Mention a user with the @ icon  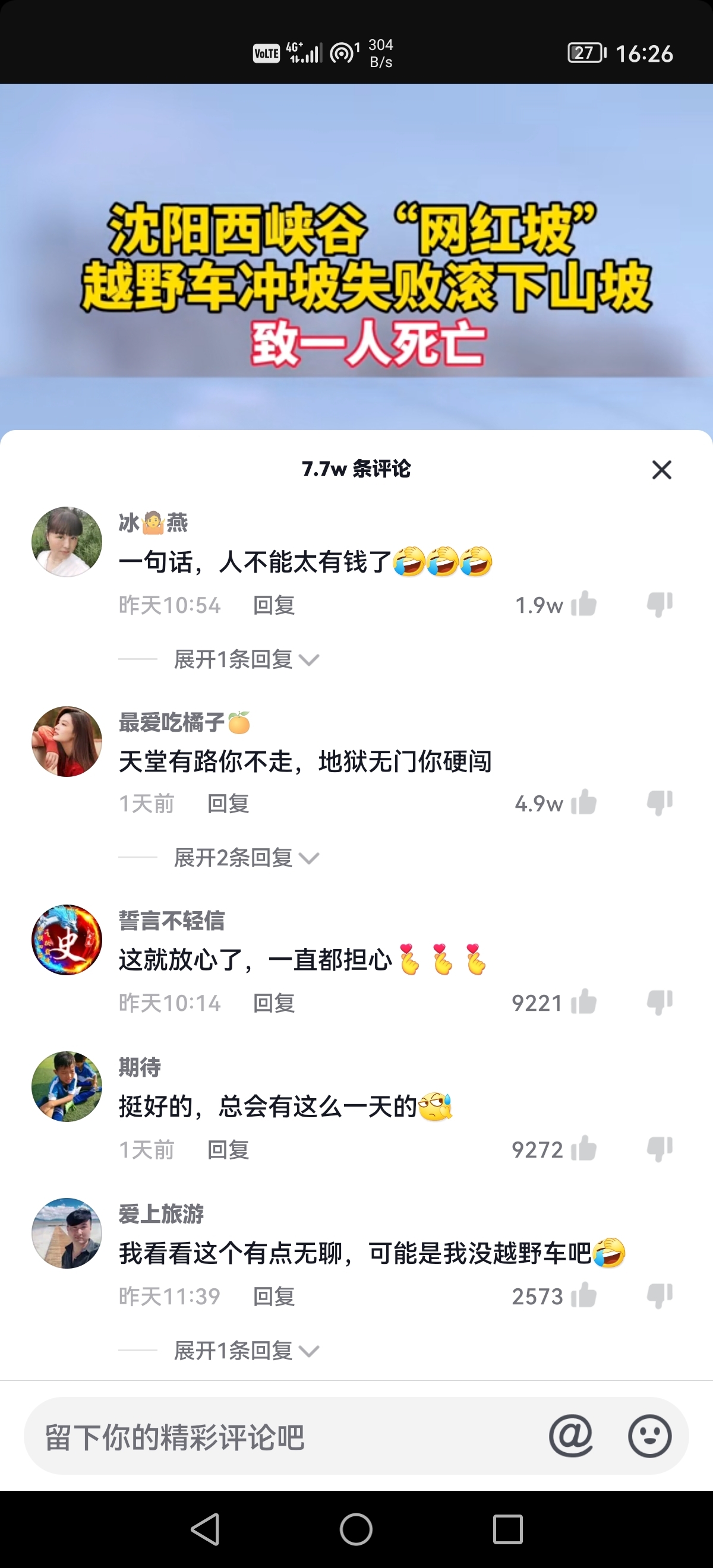[570, 1436]
